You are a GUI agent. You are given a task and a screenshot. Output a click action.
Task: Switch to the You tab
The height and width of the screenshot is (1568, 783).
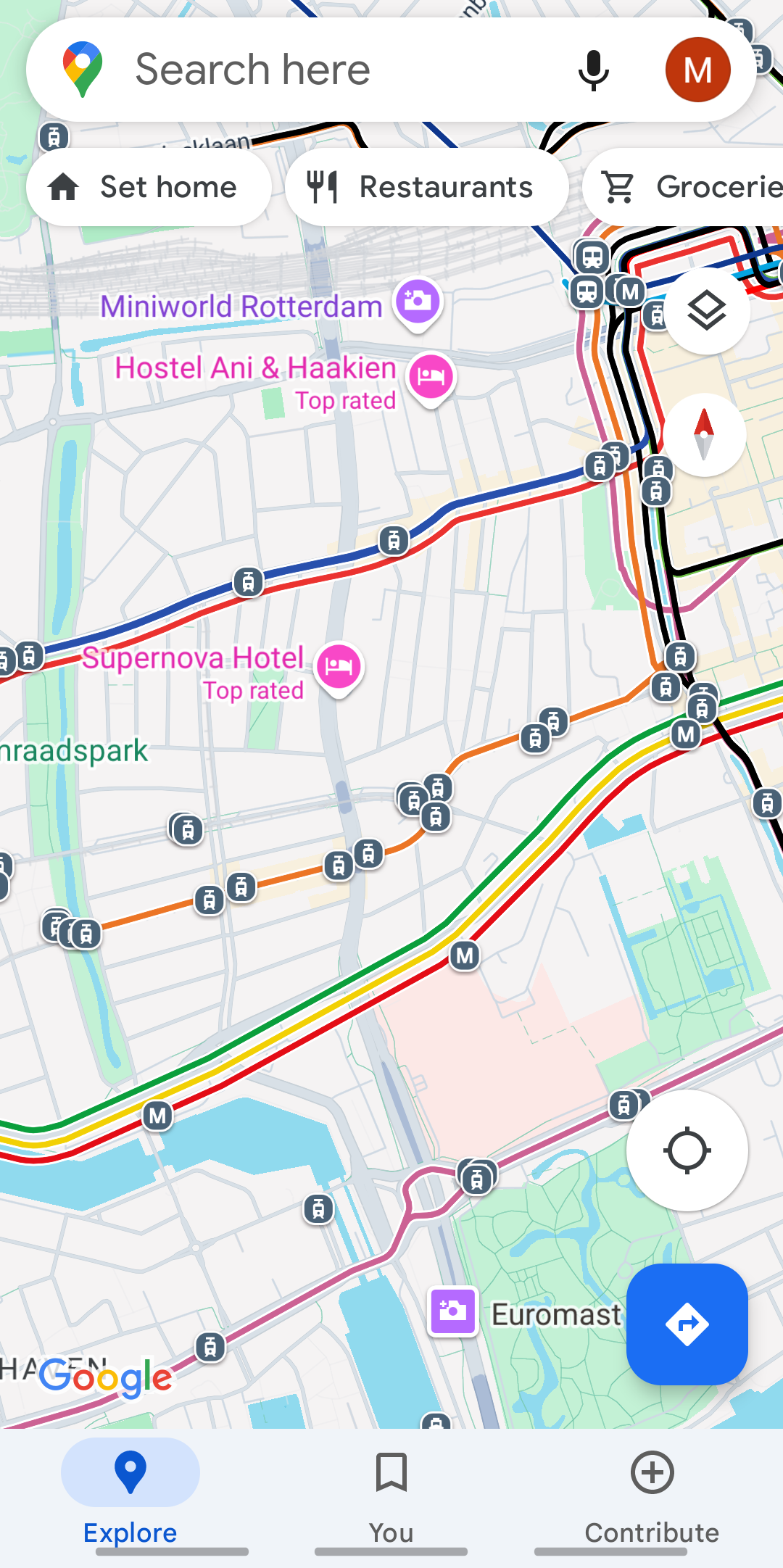[x=391, y=1493]
